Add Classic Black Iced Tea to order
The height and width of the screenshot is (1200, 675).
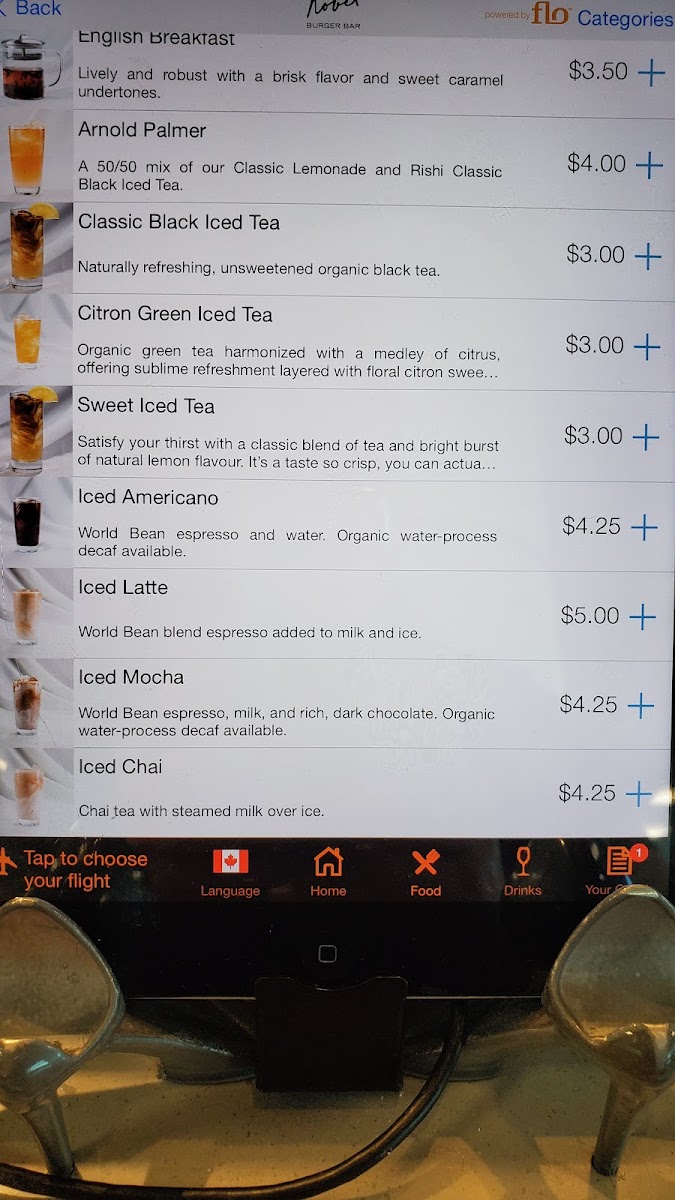648,256
